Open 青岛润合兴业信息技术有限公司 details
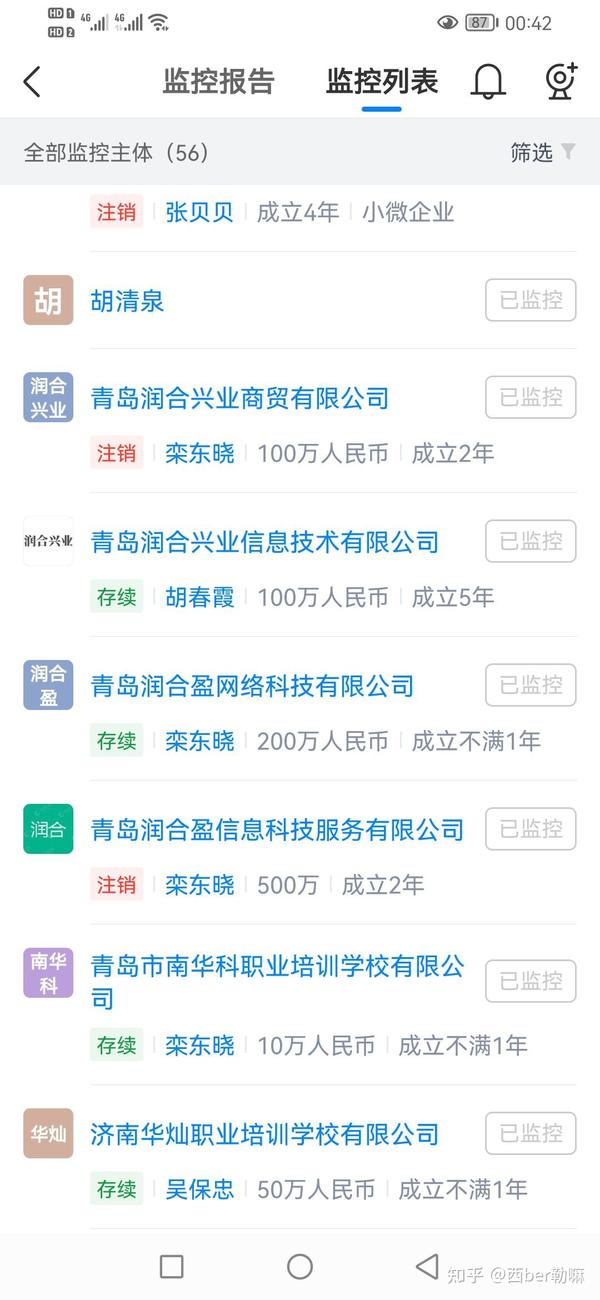Viewport: 600px width, 1300px height. [x=265, y=542]
